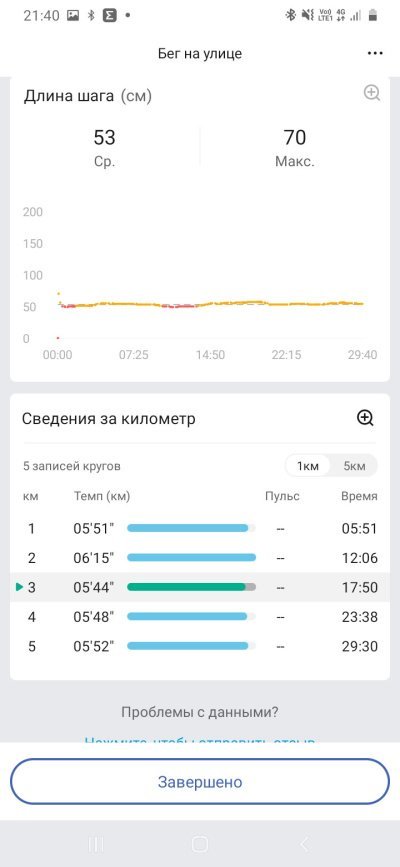Switch to the 5км segment
Image resolution: width=400 pixels, height=867 pixels.
355,466
